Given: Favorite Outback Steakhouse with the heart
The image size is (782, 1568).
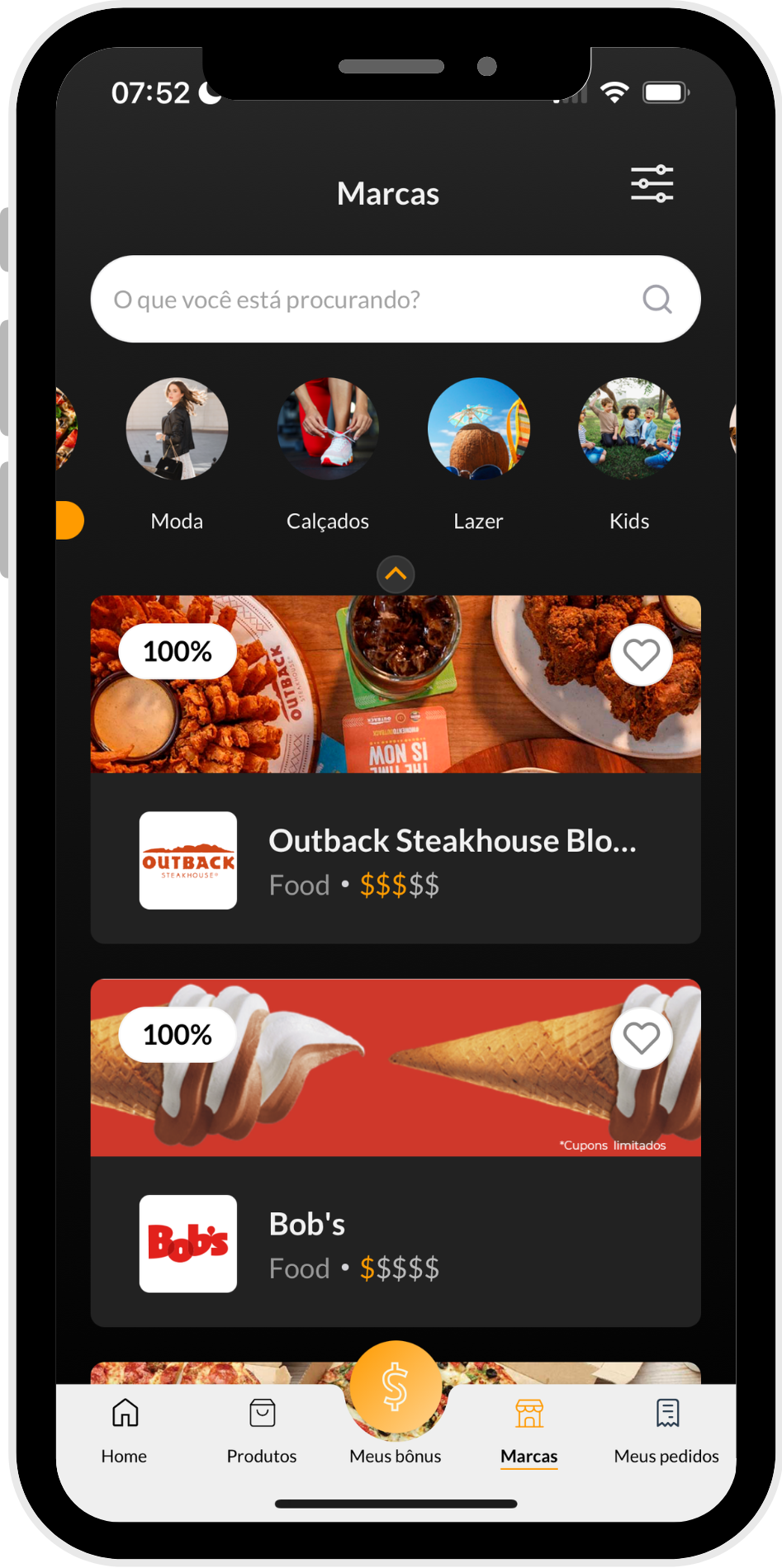Looking at the screenshot, I should 642,655.
